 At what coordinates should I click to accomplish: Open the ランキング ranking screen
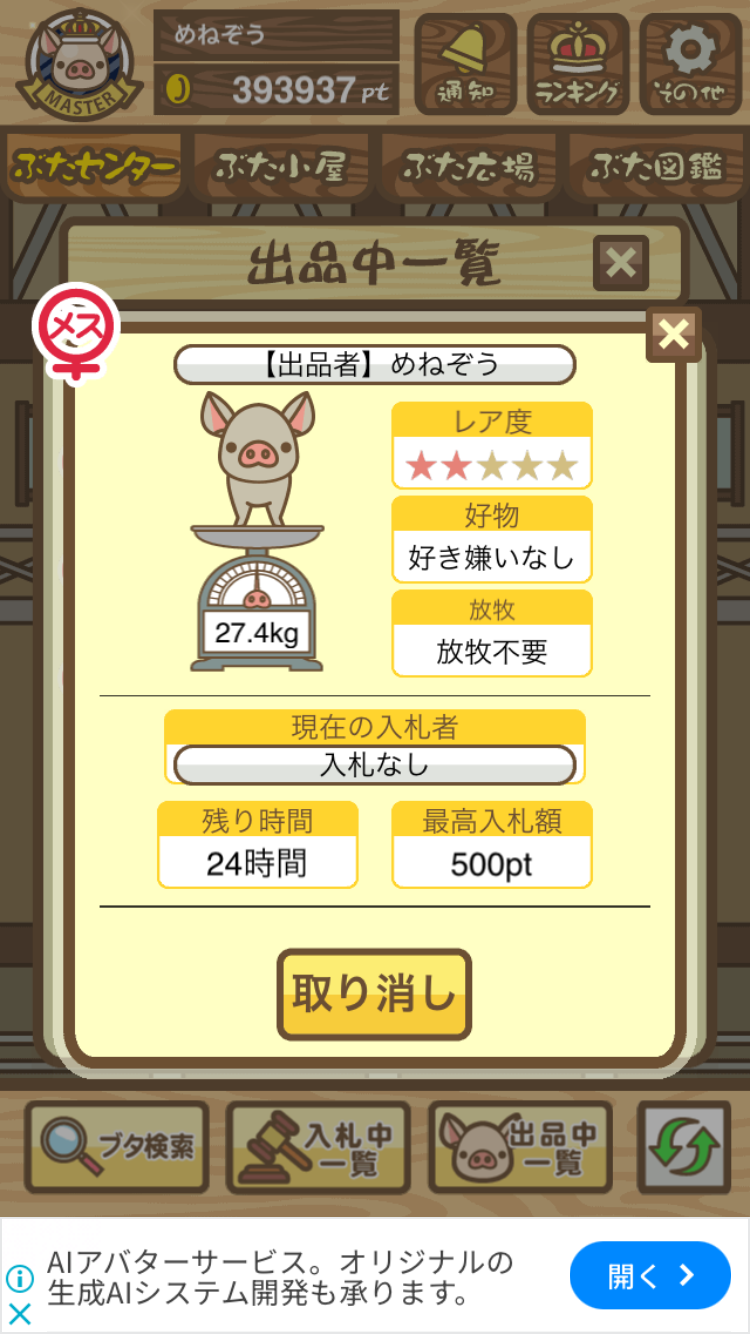point(578,64)
